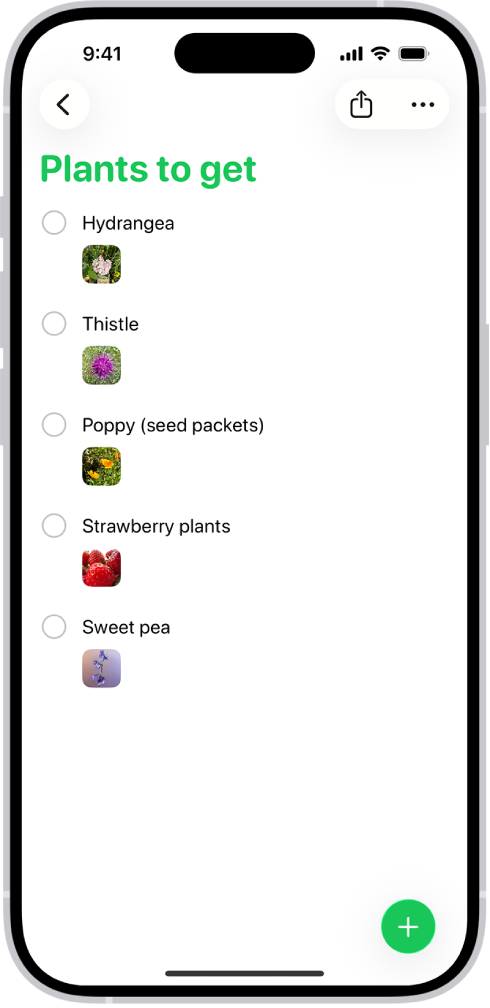490x1008 pixels.
Task: Check the Sweet pea circle
Action: (x=54, y=627)
